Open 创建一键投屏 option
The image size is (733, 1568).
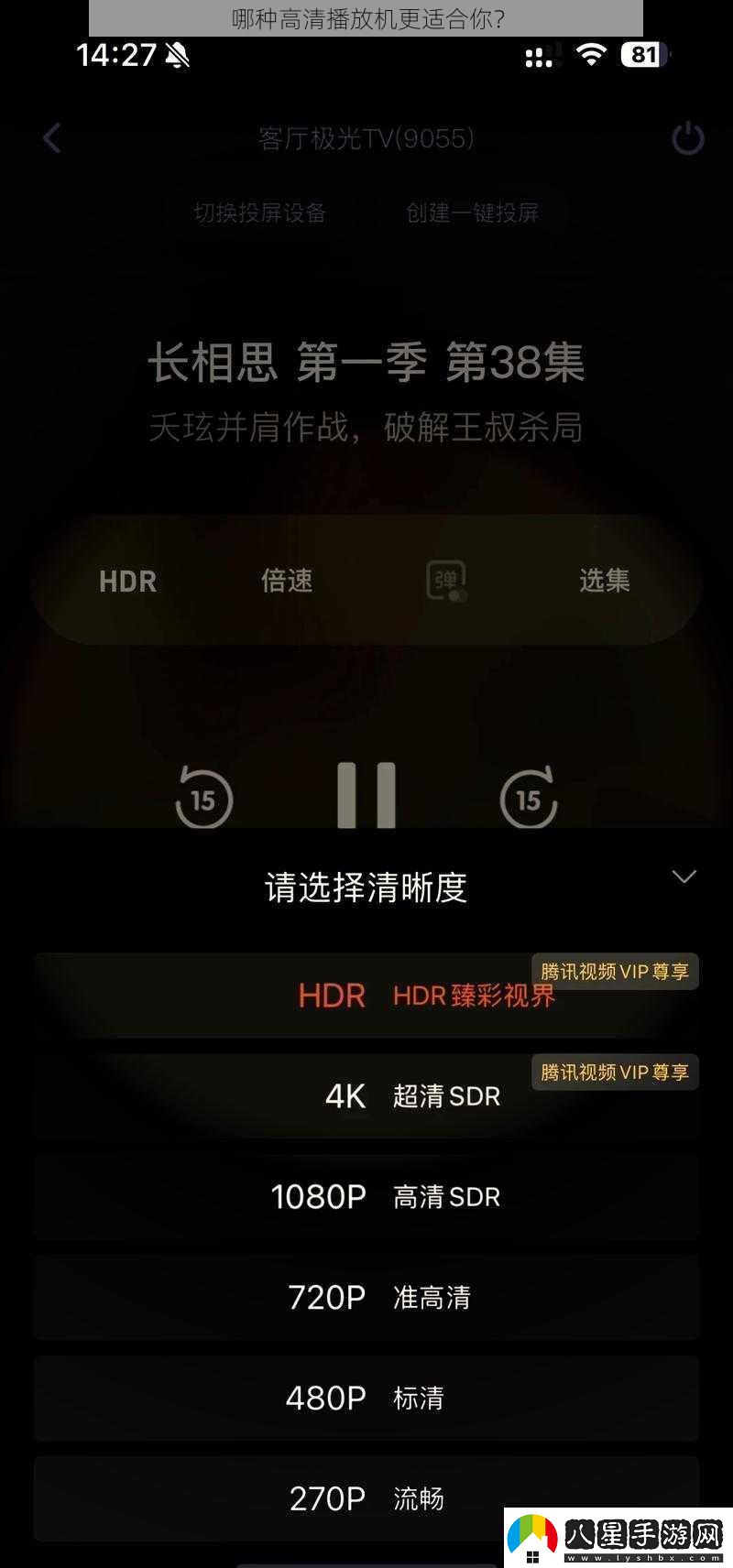472,212
